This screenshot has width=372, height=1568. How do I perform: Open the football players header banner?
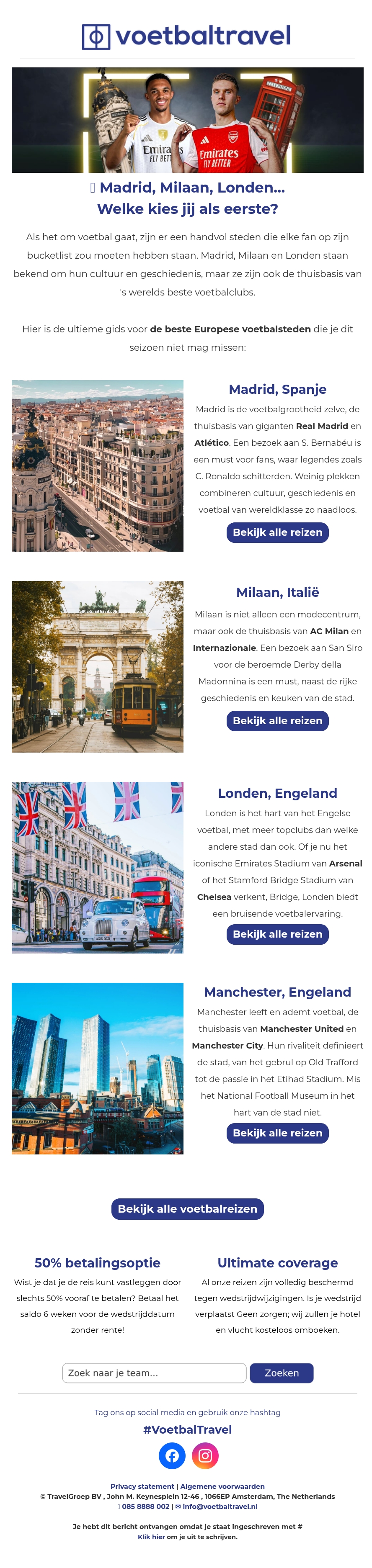[187, 120]
